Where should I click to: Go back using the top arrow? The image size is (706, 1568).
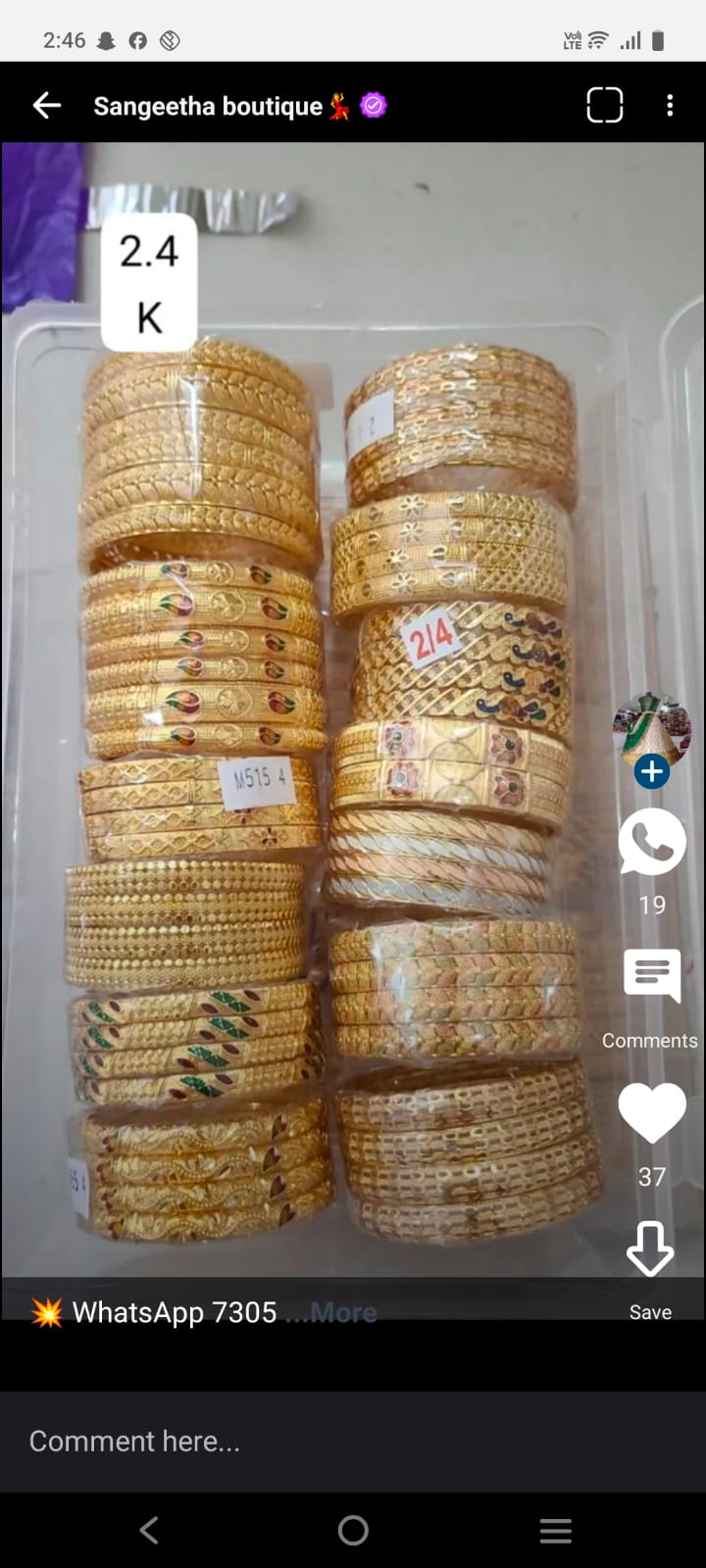[47, 106]
